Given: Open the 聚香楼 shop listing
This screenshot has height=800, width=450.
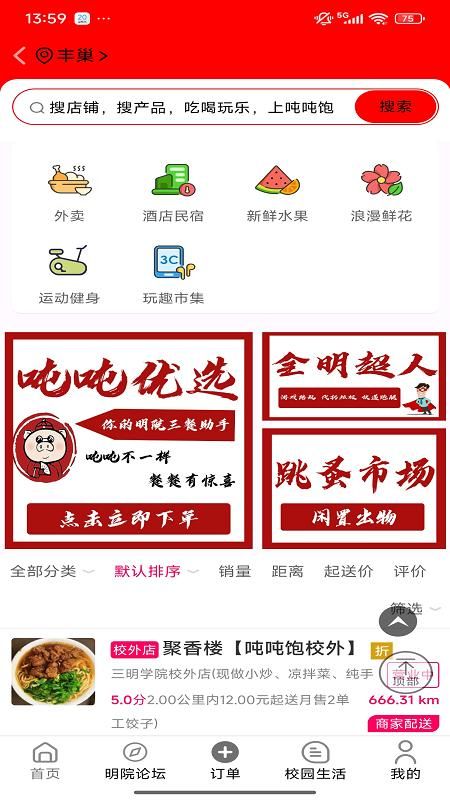Looking at the screenshot, I should click(x=225, y=683).
